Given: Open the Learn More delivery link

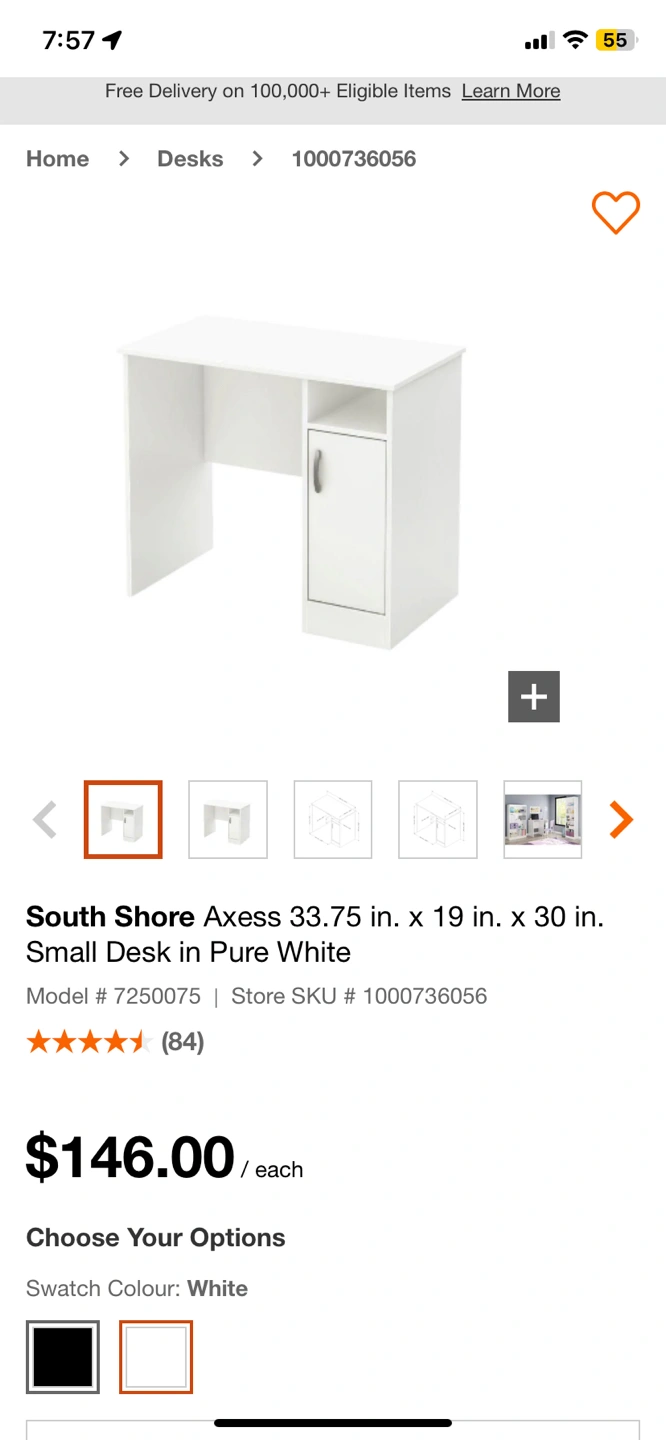Looking at the screenshot, I should [x=510, y=91].
